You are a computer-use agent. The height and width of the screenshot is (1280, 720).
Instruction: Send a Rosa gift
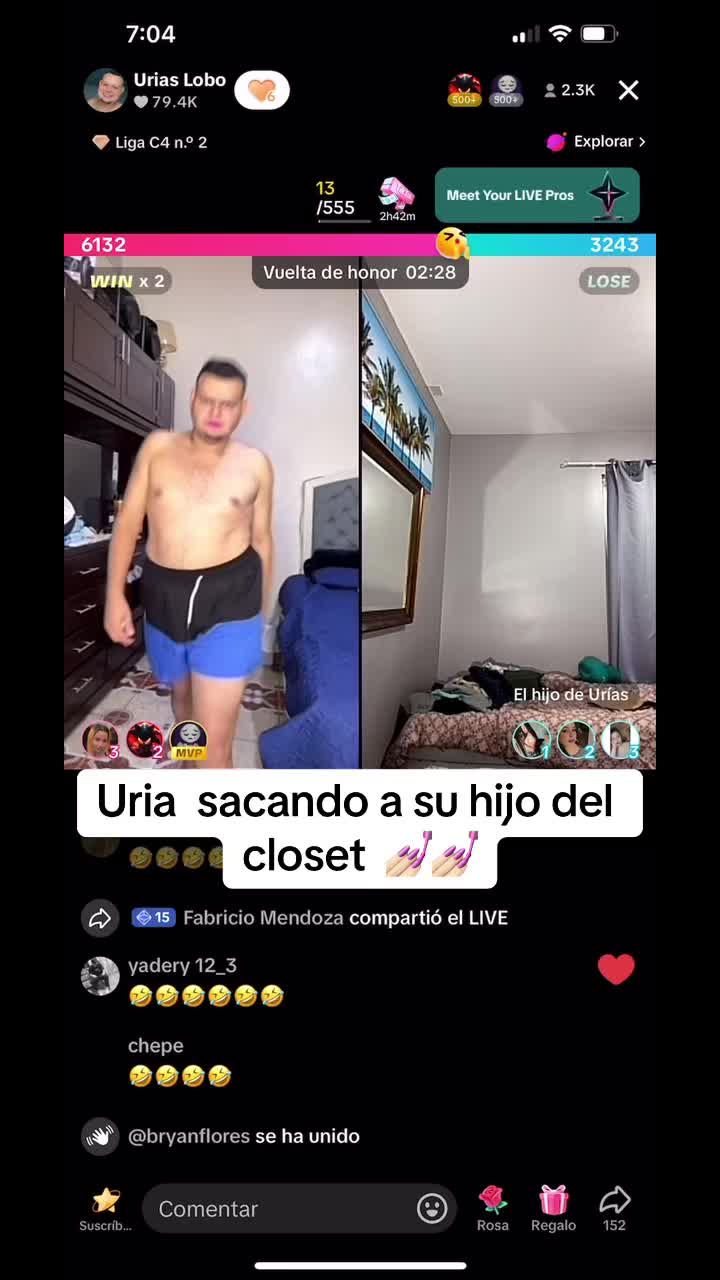click(x=492, y=1208)
